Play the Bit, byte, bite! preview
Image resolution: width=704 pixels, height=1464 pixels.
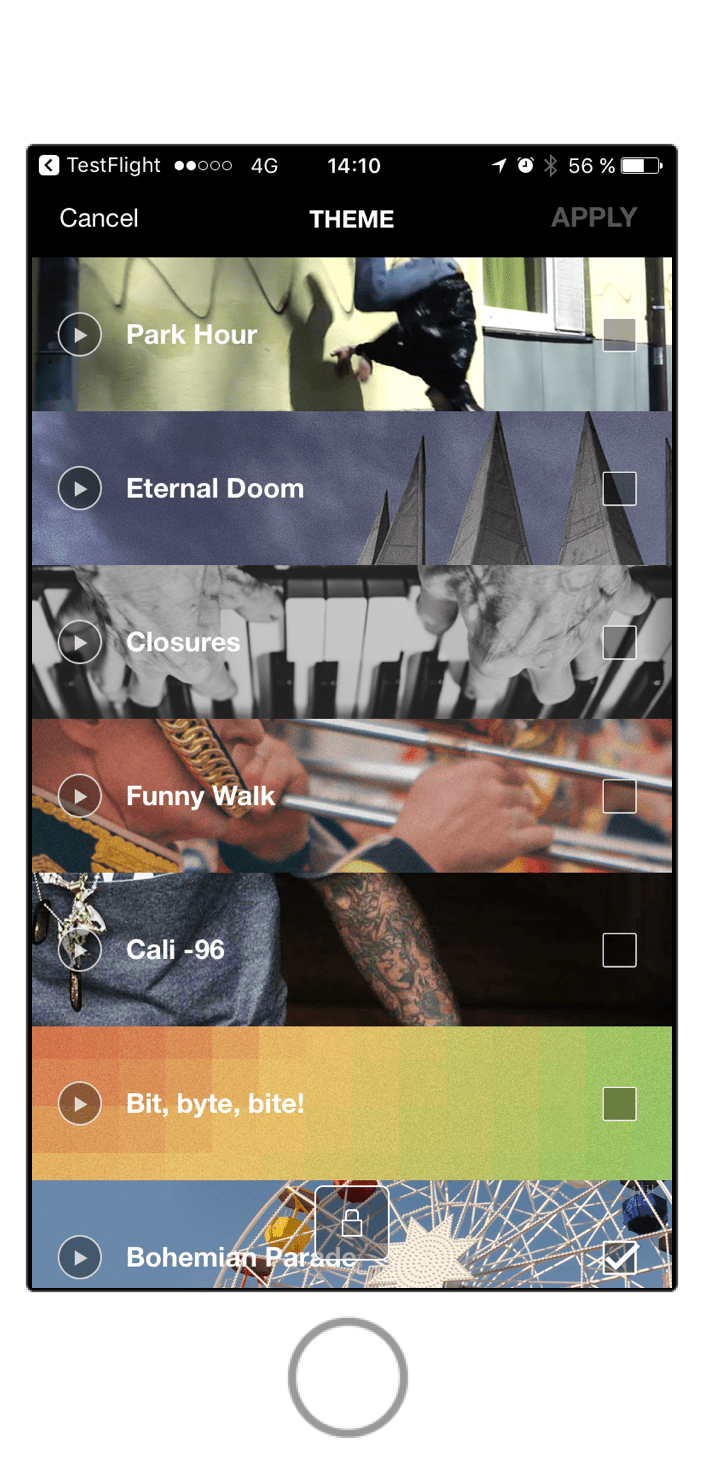pyautogui.click(x=80, y=1104)
